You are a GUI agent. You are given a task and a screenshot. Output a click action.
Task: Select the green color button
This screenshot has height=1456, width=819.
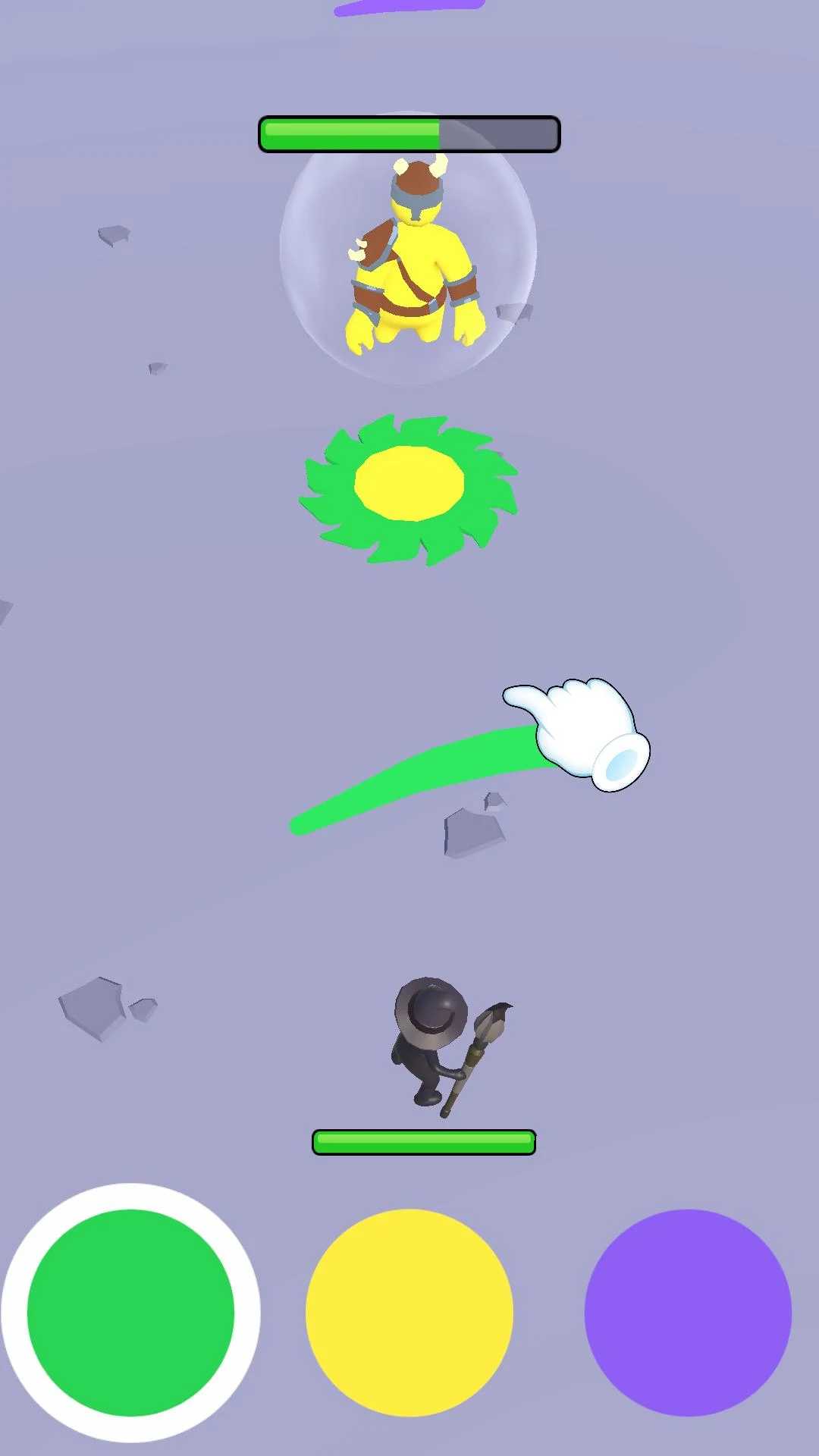coord(130,1313)
